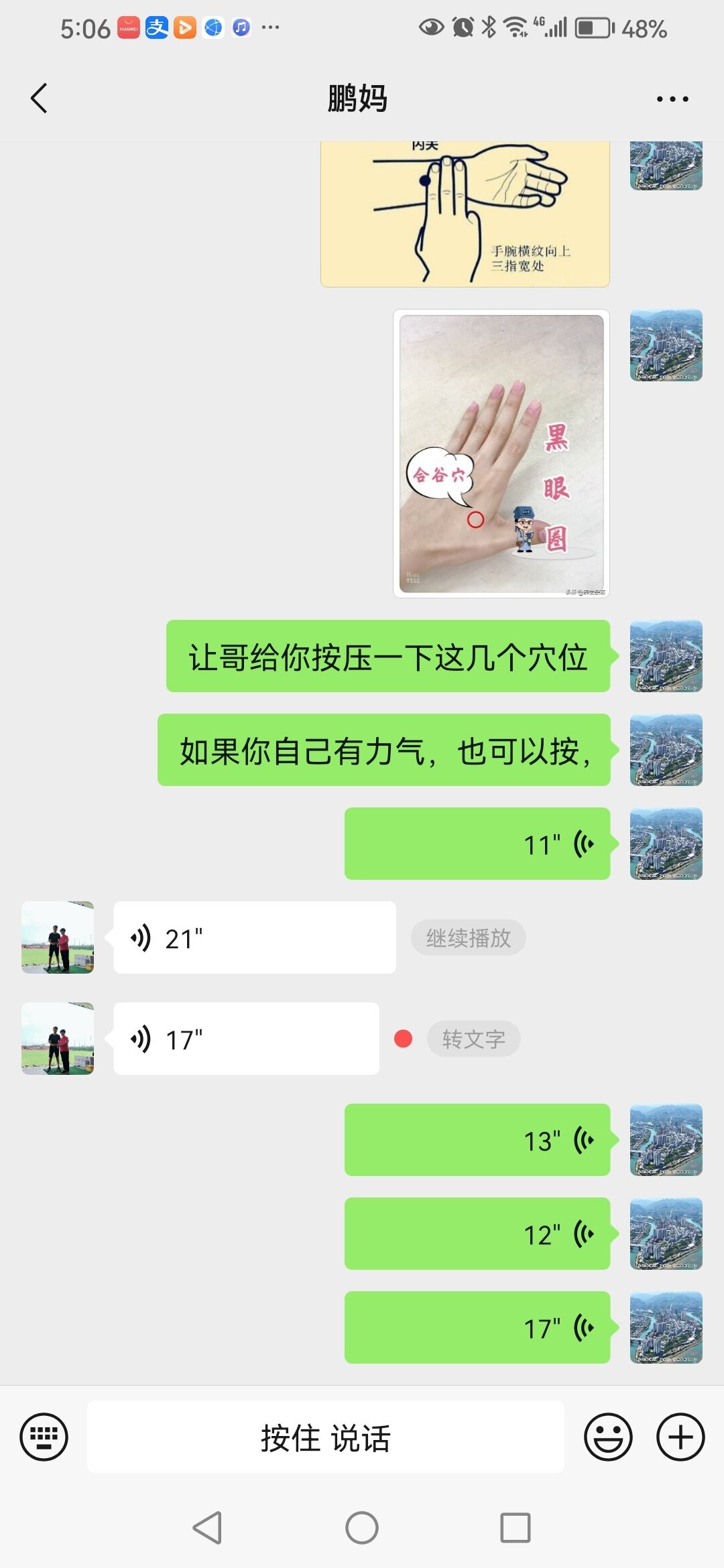Go to the system home screen

(362, 1528)
